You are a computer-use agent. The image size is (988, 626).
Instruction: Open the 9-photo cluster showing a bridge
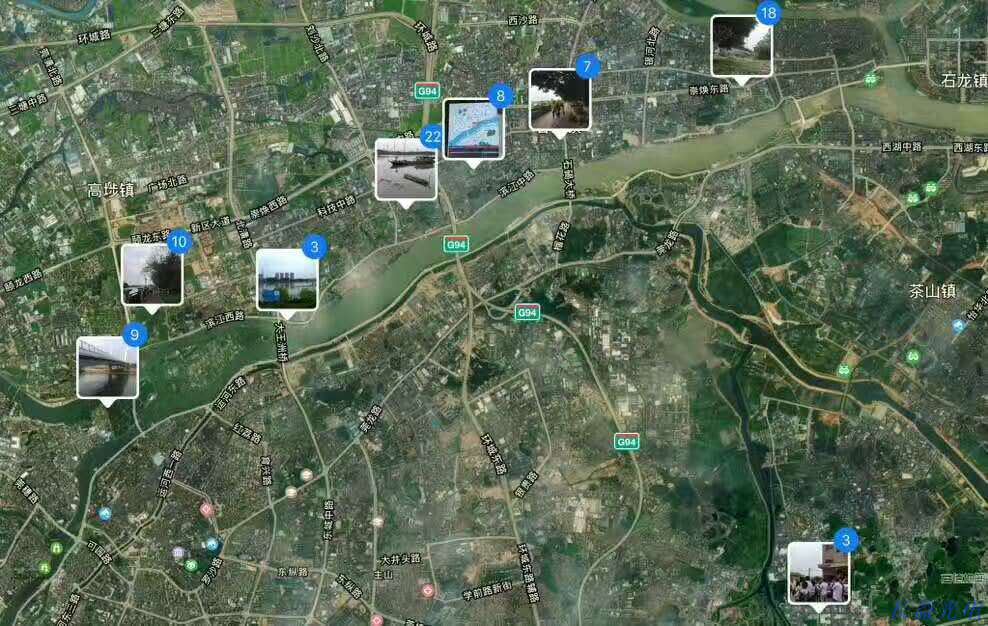tap(107, 367)
